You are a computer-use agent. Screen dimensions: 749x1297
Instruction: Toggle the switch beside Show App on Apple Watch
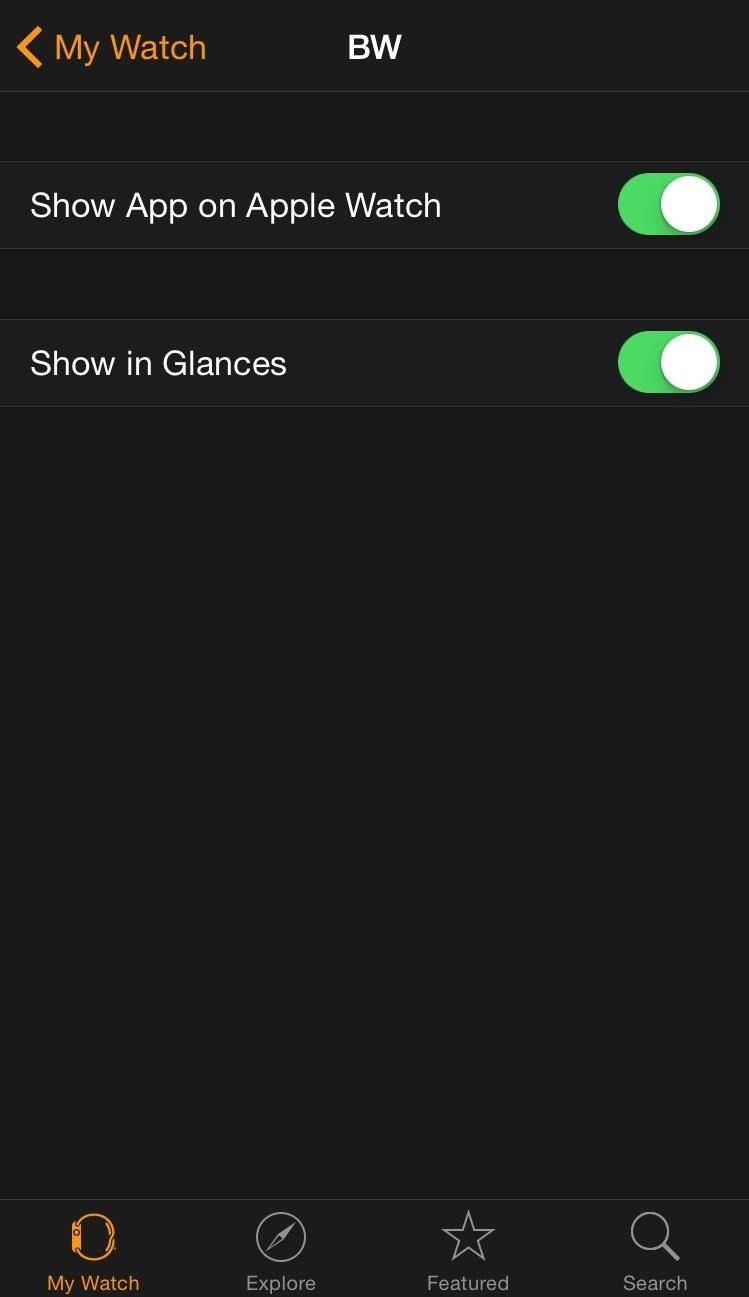coord(668,204)
